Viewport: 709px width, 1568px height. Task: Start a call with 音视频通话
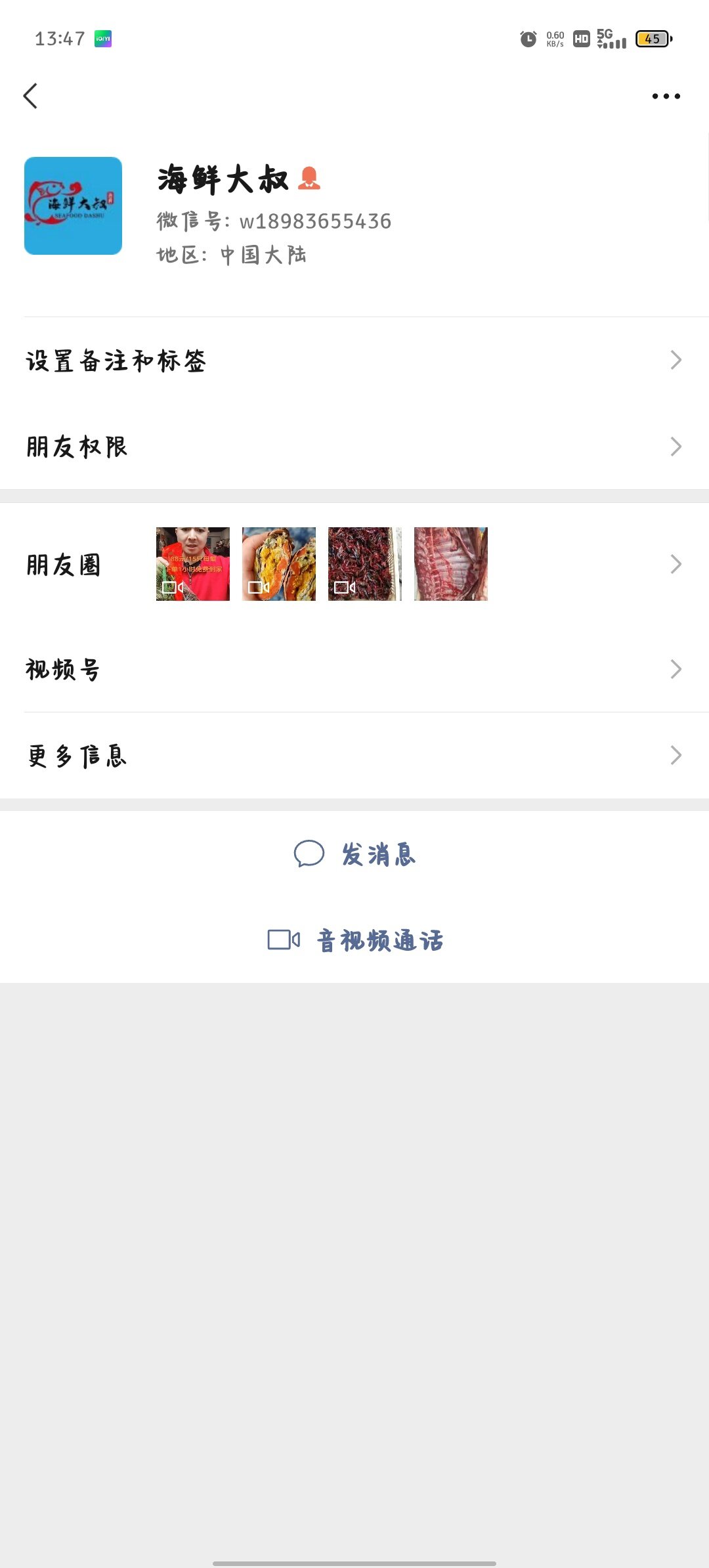pos(355,940)
